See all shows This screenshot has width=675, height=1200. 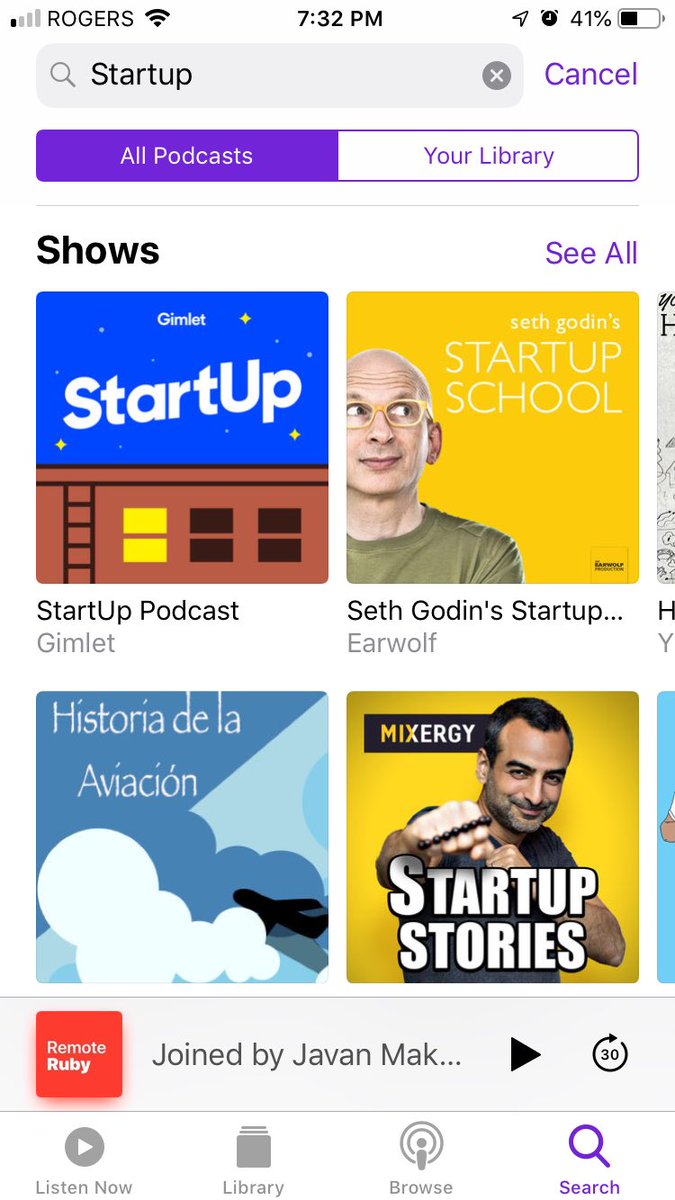tap(590, 253)
